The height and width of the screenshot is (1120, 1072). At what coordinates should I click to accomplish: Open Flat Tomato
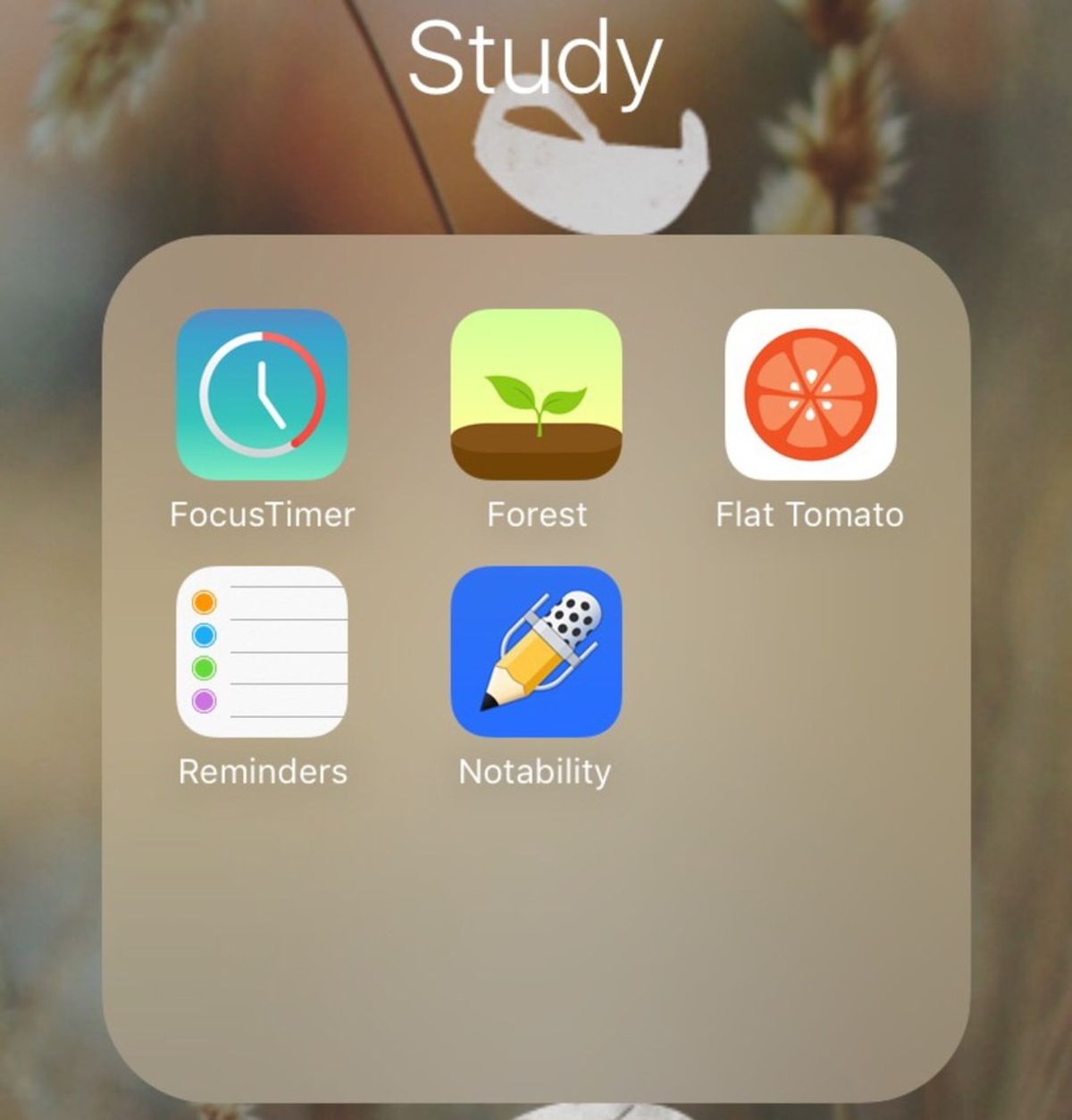810,394
